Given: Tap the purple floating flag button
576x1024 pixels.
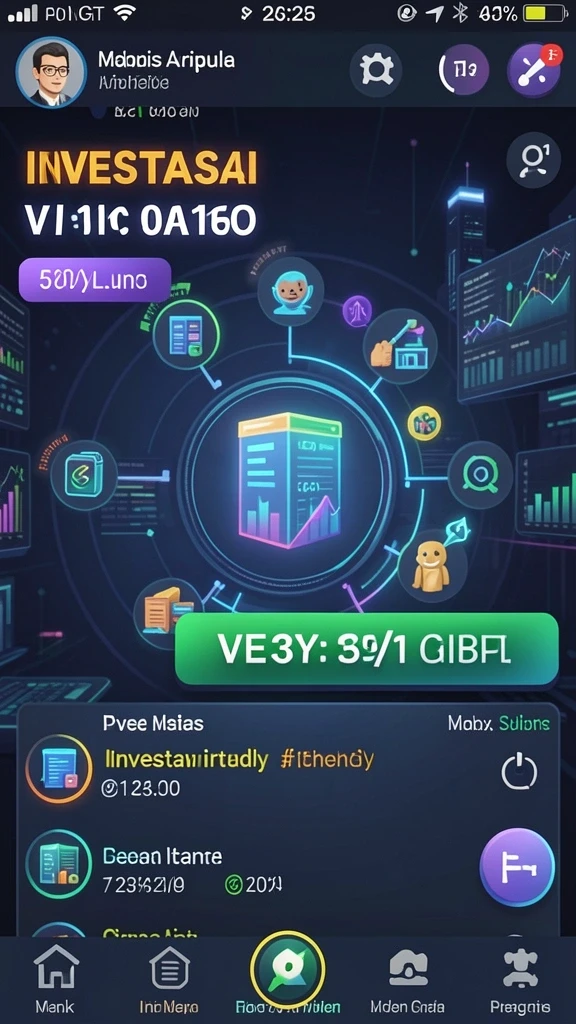Looking at the screenshot, I should (x=517, y=867).
